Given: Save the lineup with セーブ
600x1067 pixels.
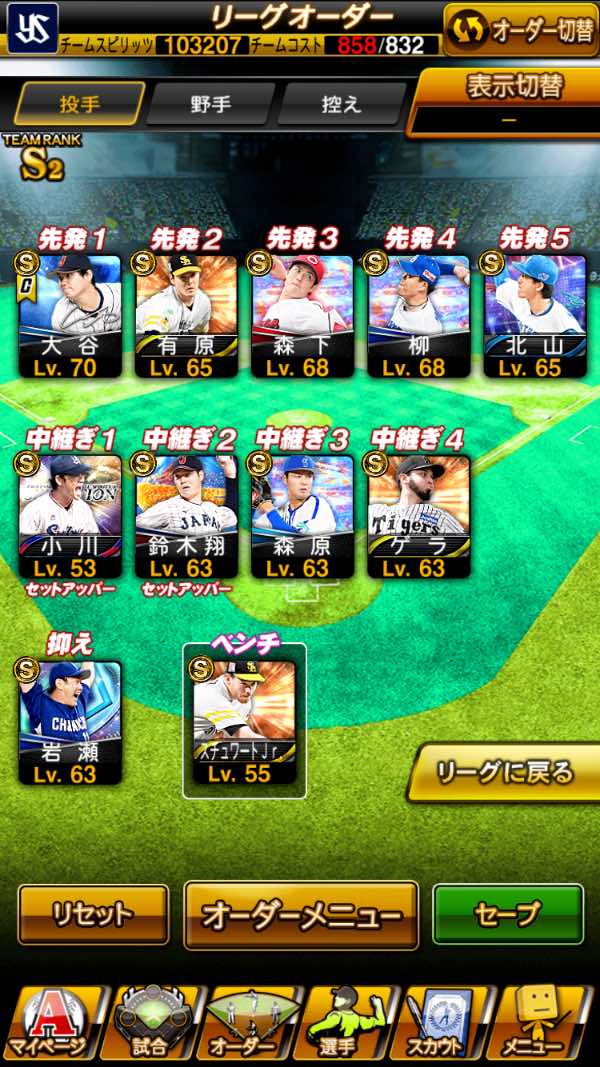Looking at the screenshot, I should pyautogui.click(x=508, y=914).
